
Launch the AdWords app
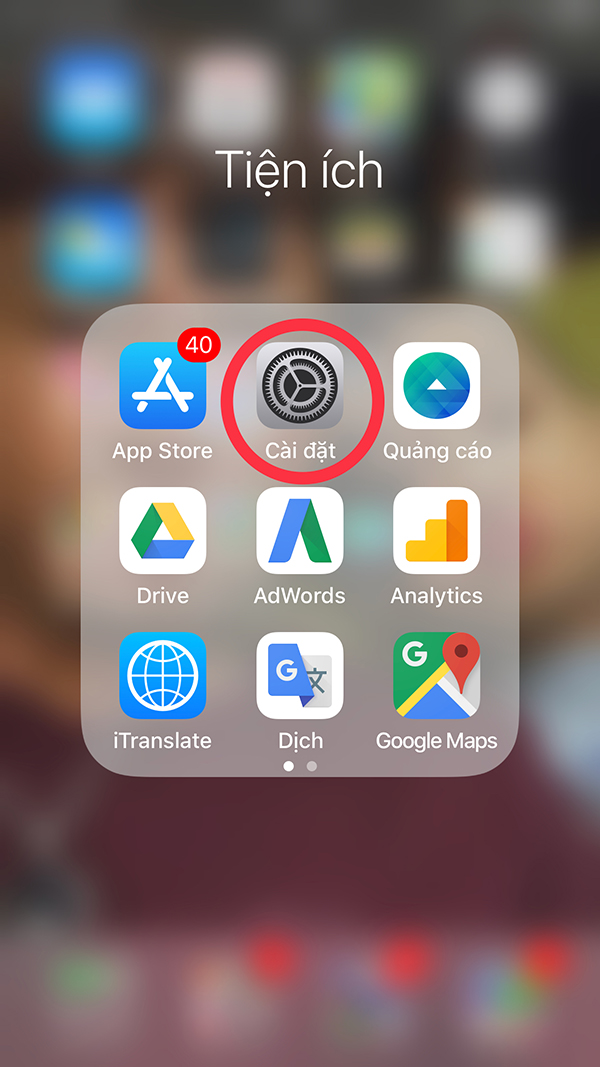point(300,530)
